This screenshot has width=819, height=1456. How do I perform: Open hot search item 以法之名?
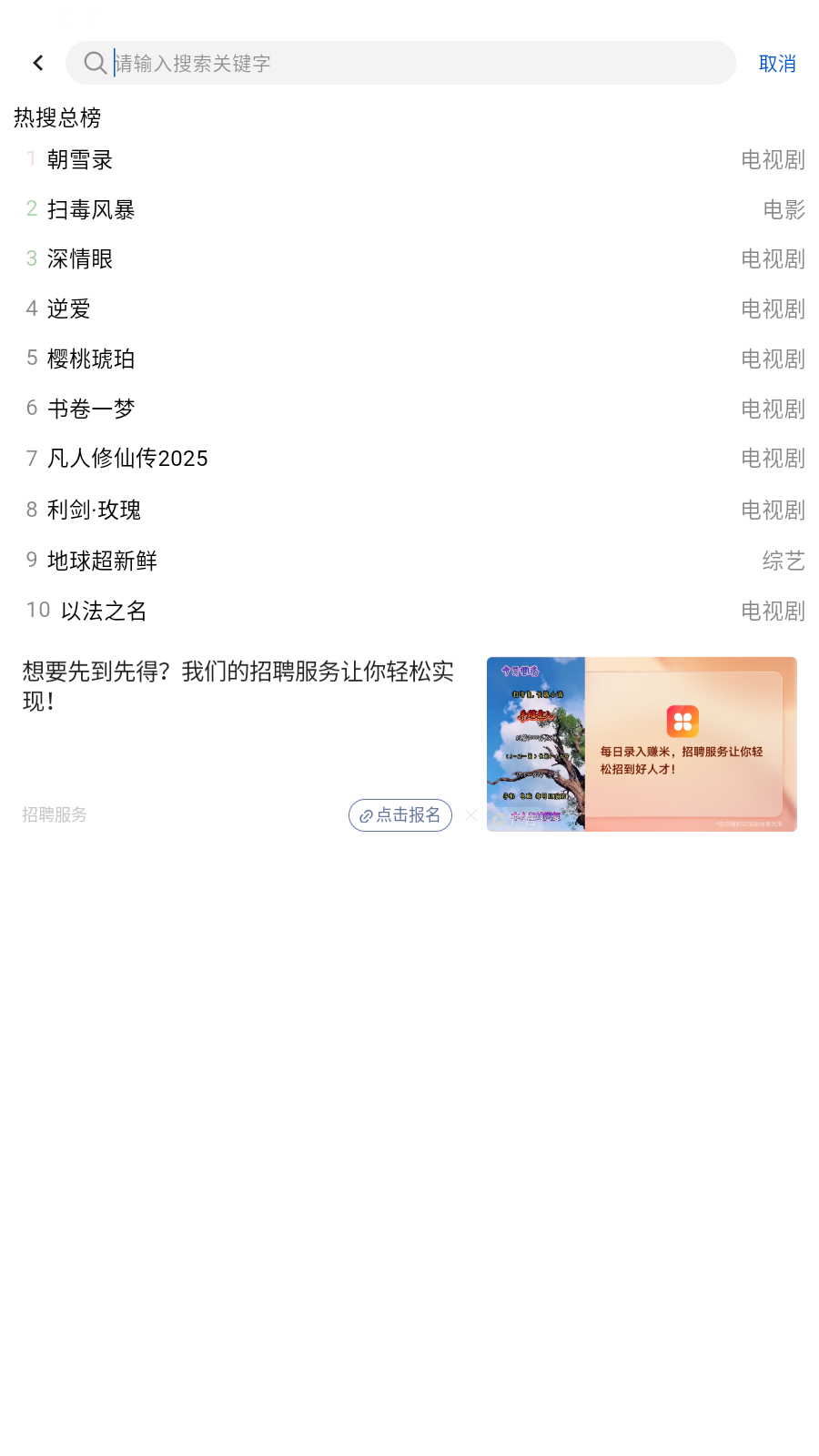click(x=104, y=611)
